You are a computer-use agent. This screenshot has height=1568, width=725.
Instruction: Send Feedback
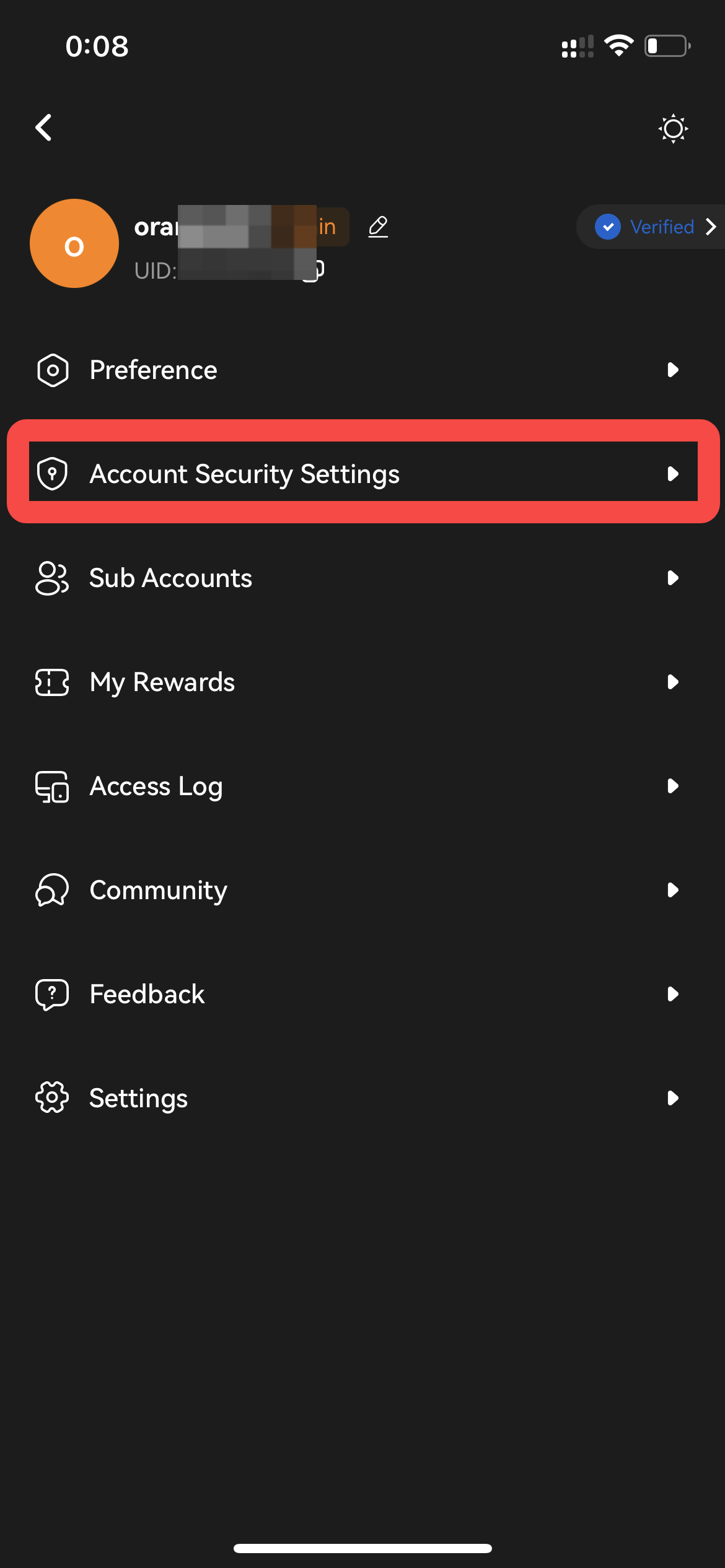pyautogui.click(x=362, y=994)
